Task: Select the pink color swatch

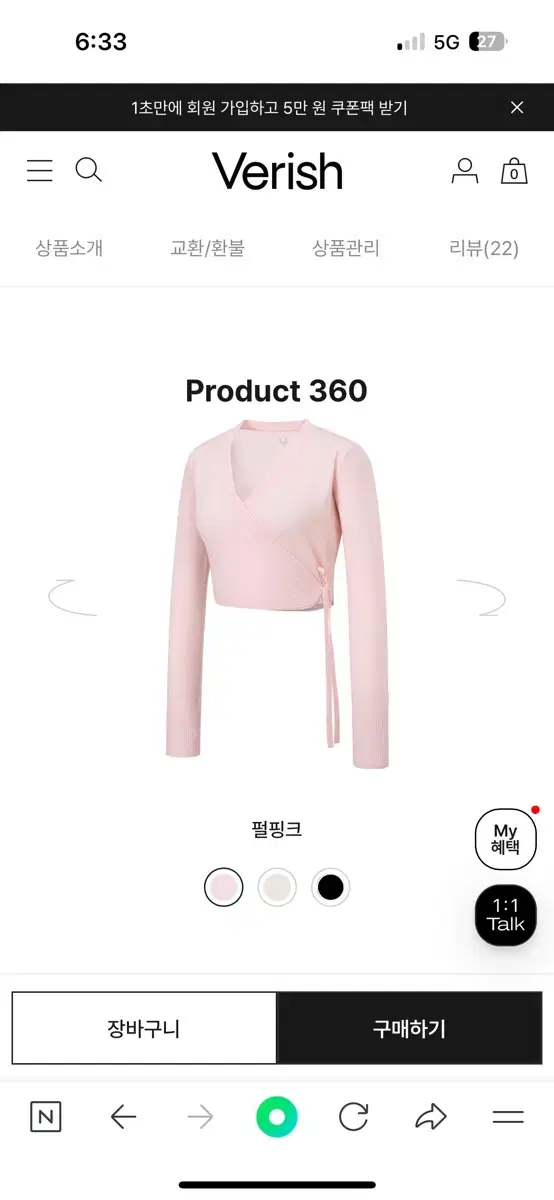Action: pos(224,887)
